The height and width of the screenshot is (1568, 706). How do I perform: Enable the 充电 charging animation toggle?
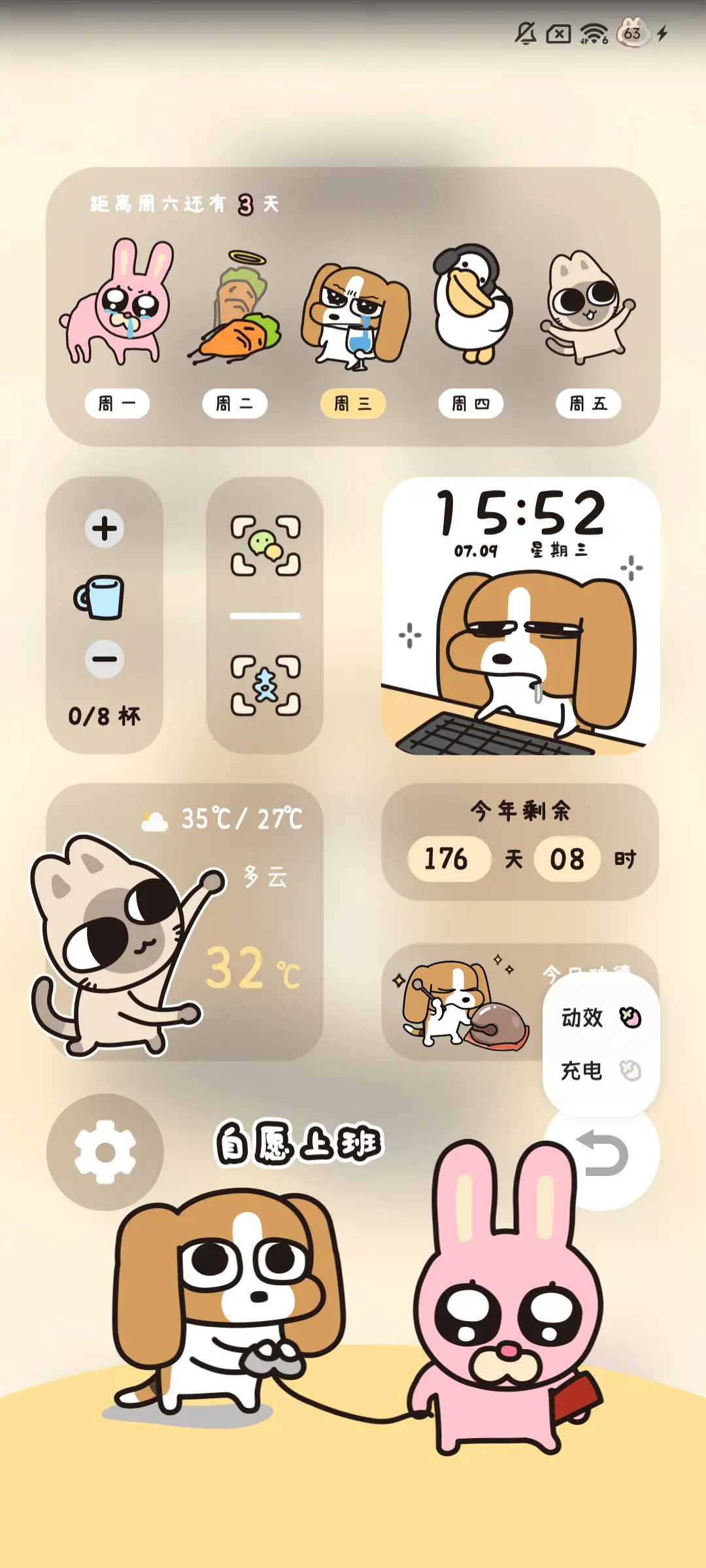coord(601,1070)
